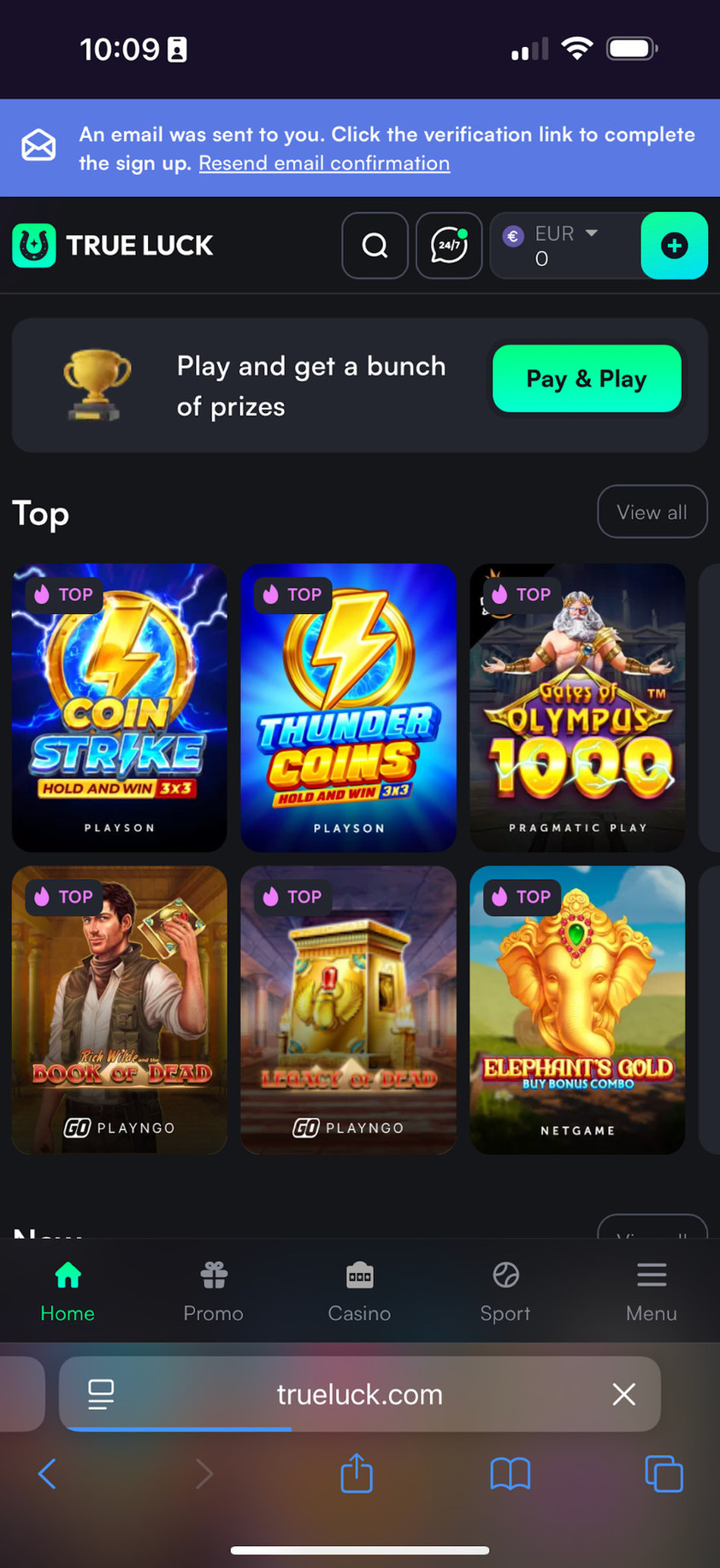The image size is (720, 1568).
Task: Open the Book of Dead game
Action: [120, 1010]
